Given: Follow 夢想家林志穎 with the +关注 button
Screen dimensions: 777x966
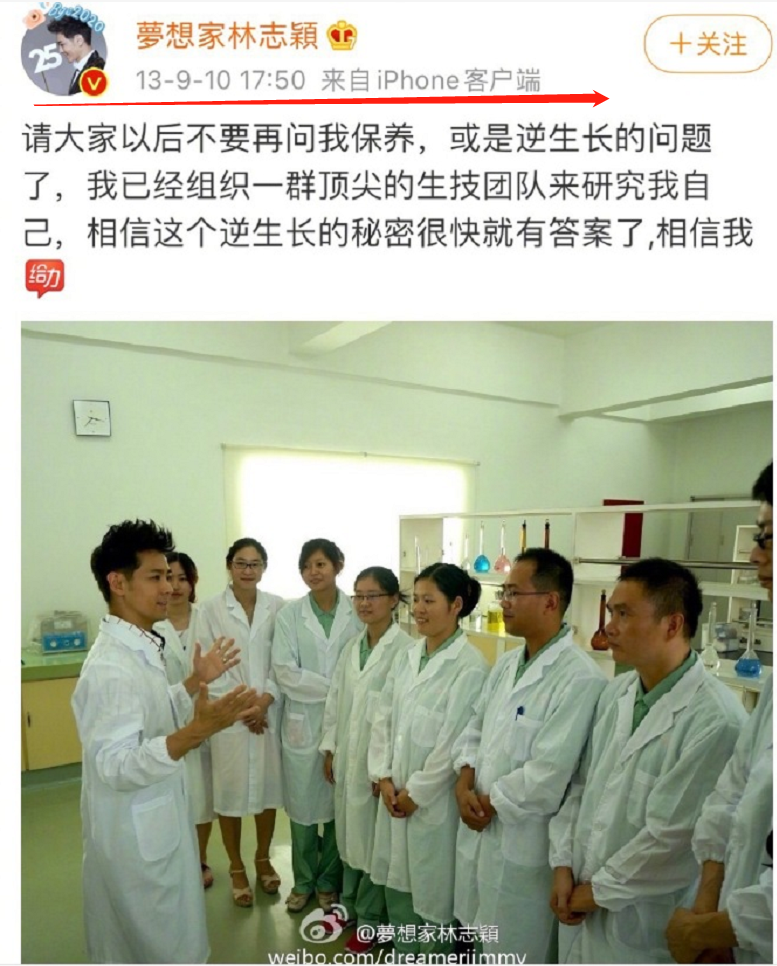Looking at the screenshot, I should pos(708,44).
